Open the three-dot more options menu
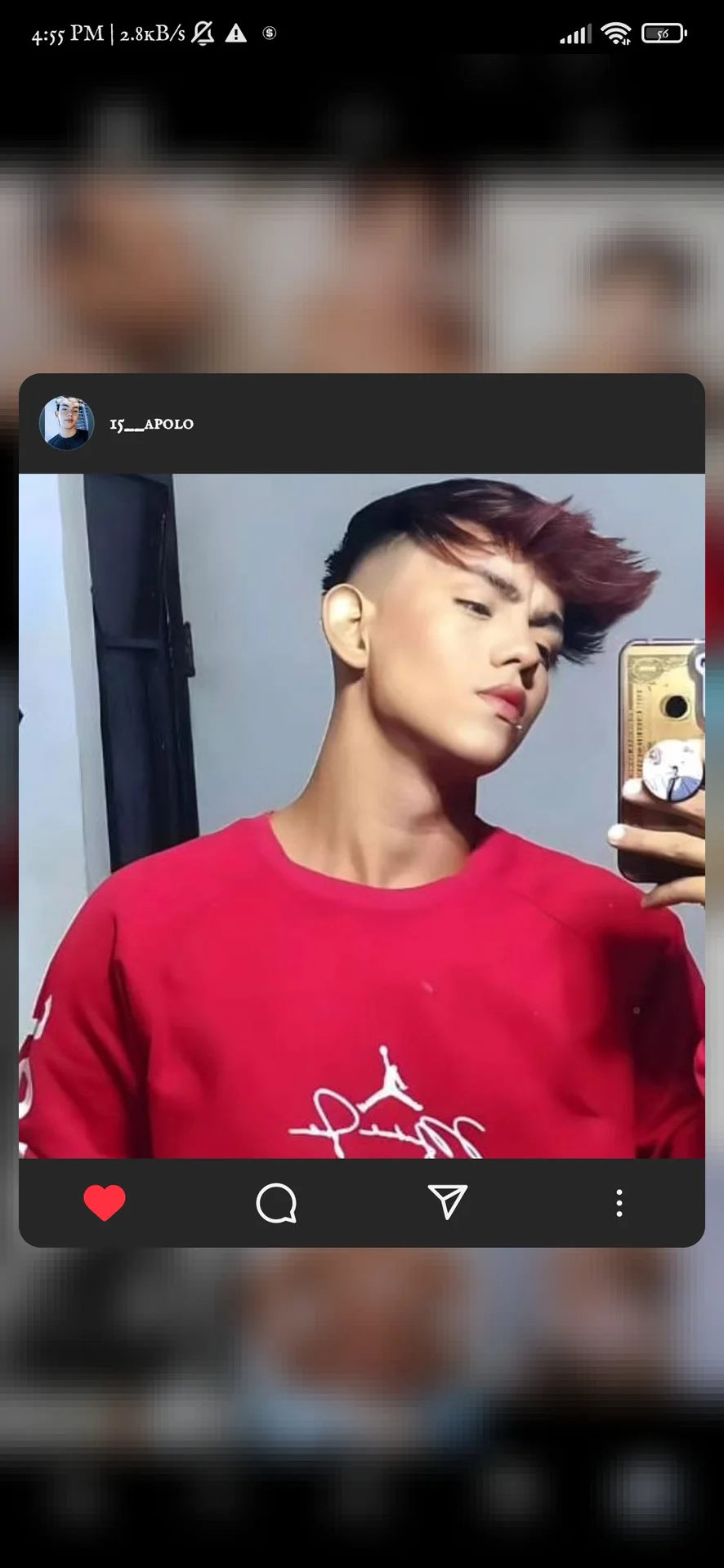The width and height of the screenshot is (724, 1568). tap(619, 1203)
